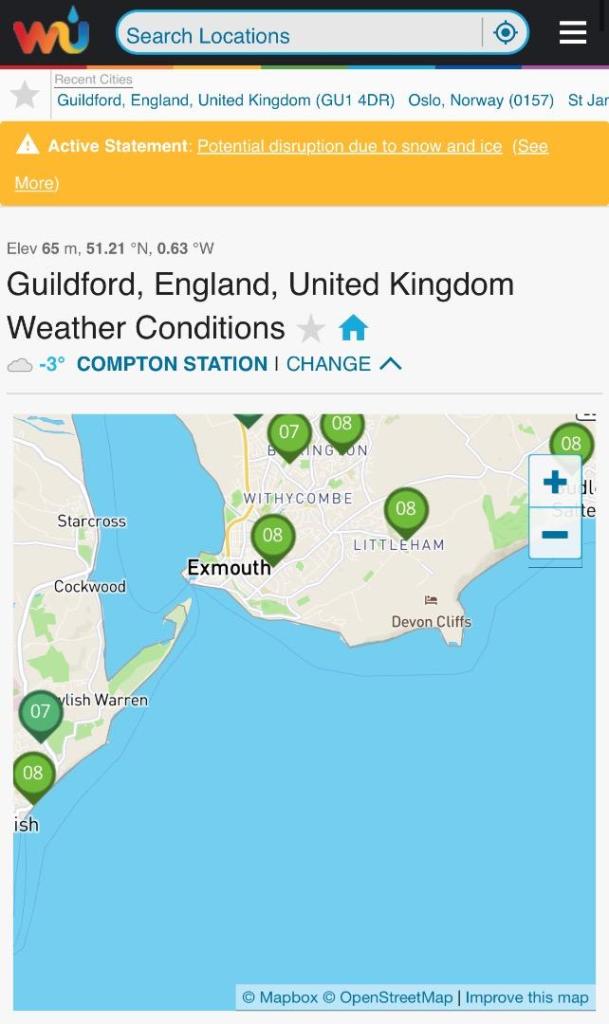Image resolution: width=609 pixels, height=1024 pixels.
Task: Select the 08 station marker near Exmouth
Action: [x=273, y=536]
